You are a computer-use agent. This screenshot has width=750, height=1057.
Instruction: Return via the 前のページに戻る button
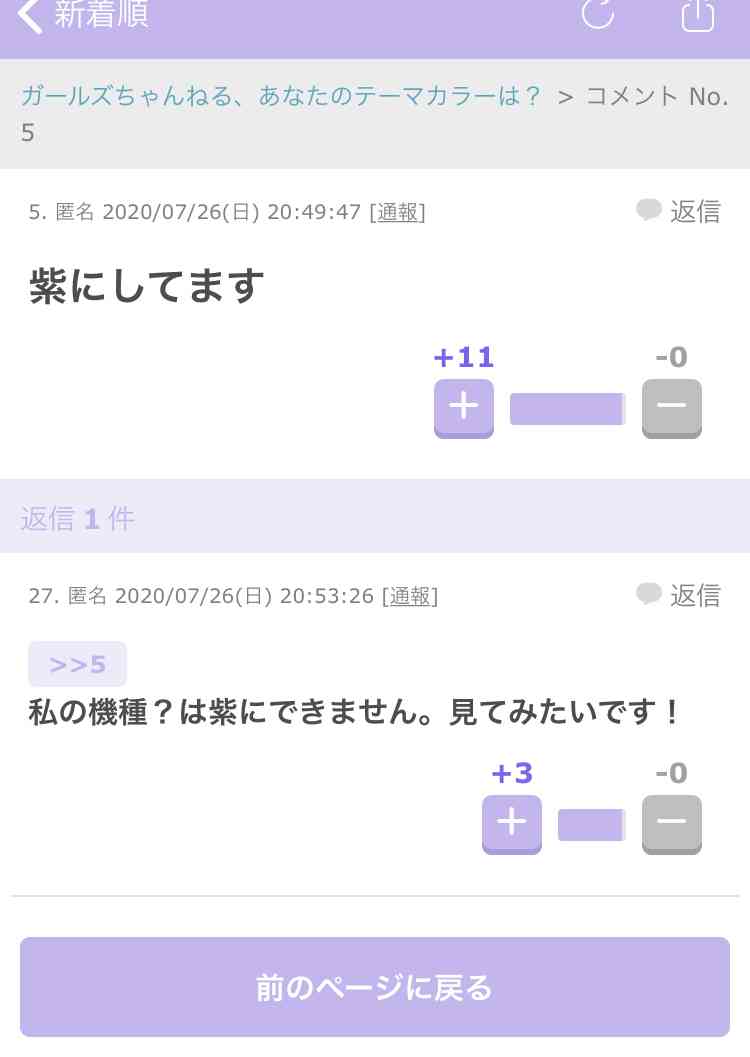(x=375, y=987)
